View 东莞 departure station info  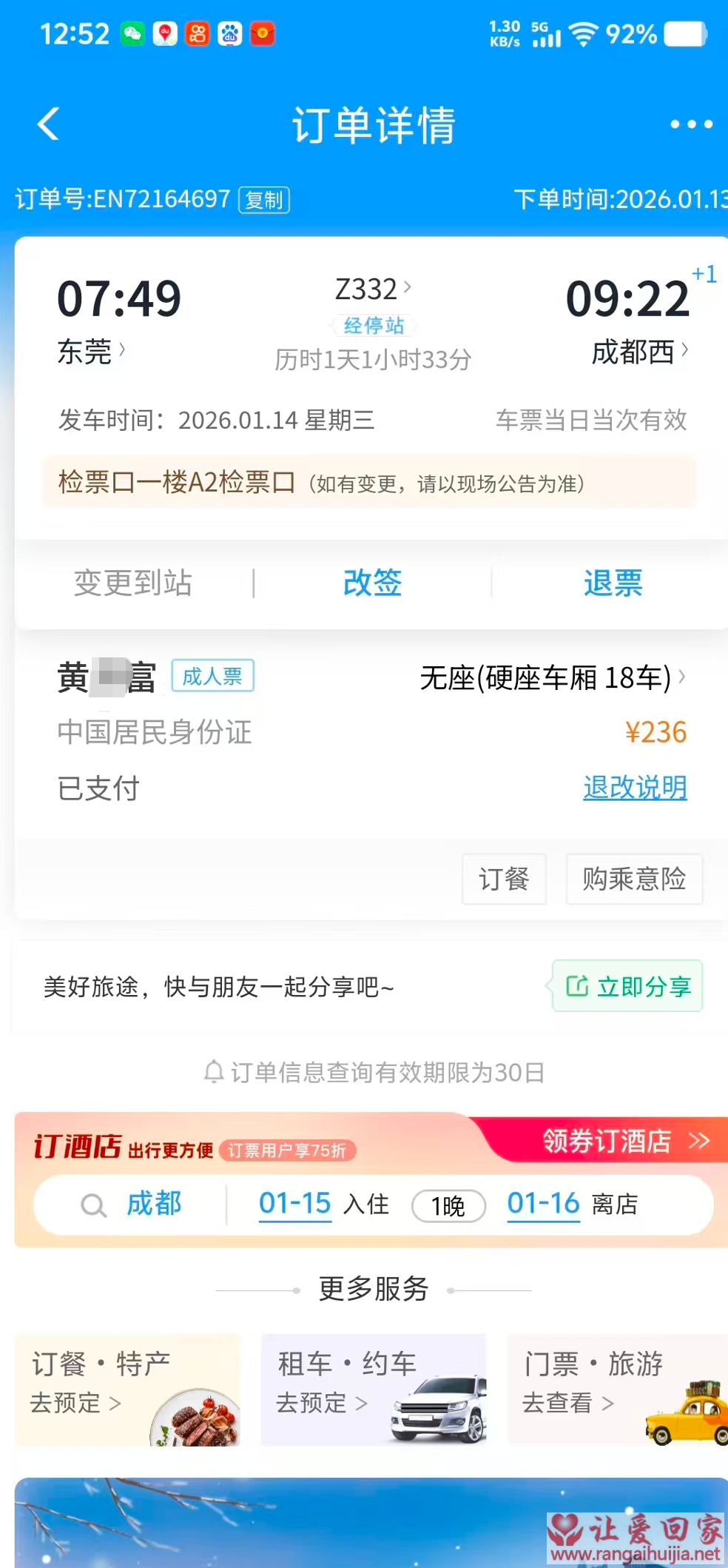[90, 351]
